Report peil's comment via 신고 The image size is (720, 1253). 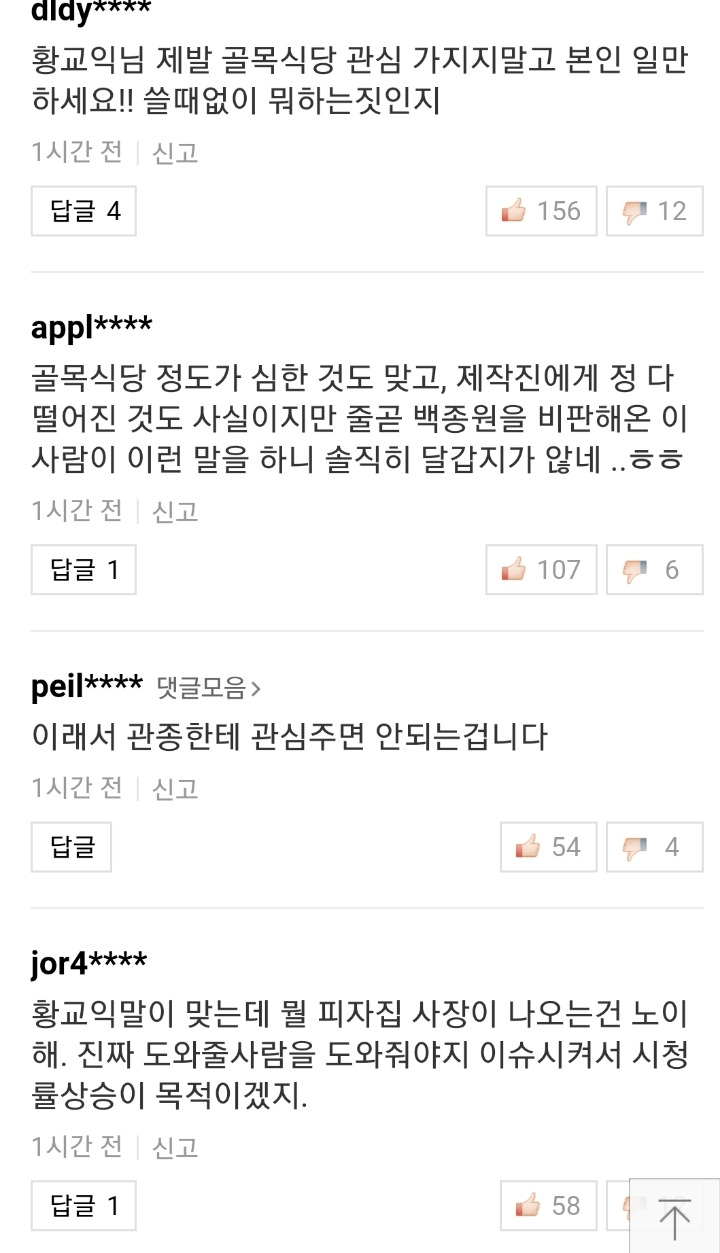pyautogui.click(x=175, y=788)
